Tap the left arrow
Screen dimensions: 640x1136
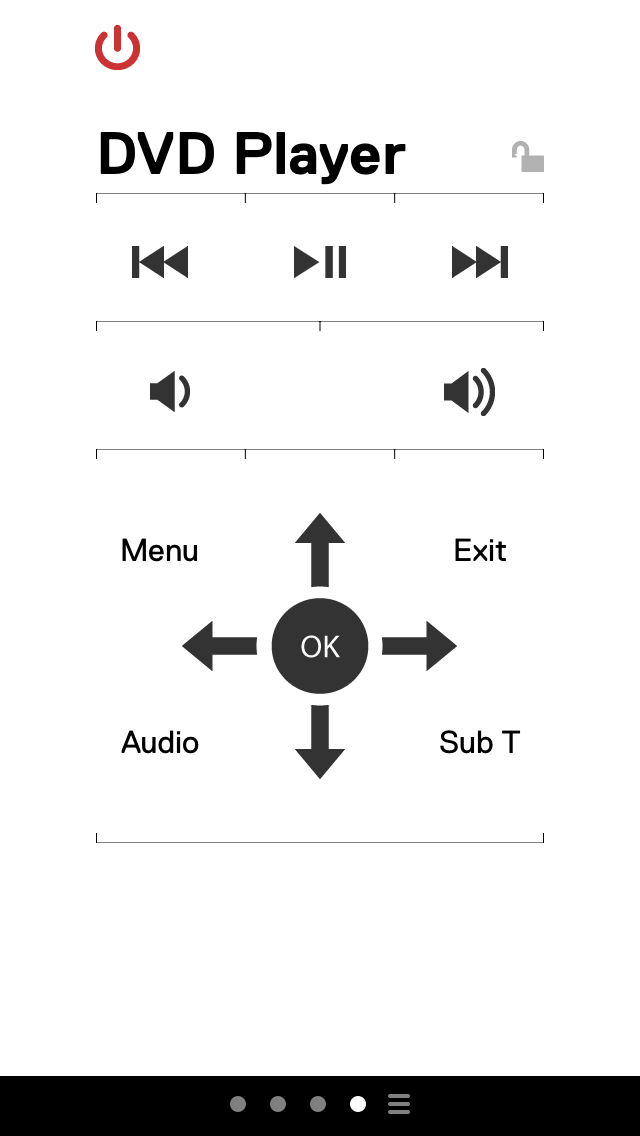coord(220,646)
